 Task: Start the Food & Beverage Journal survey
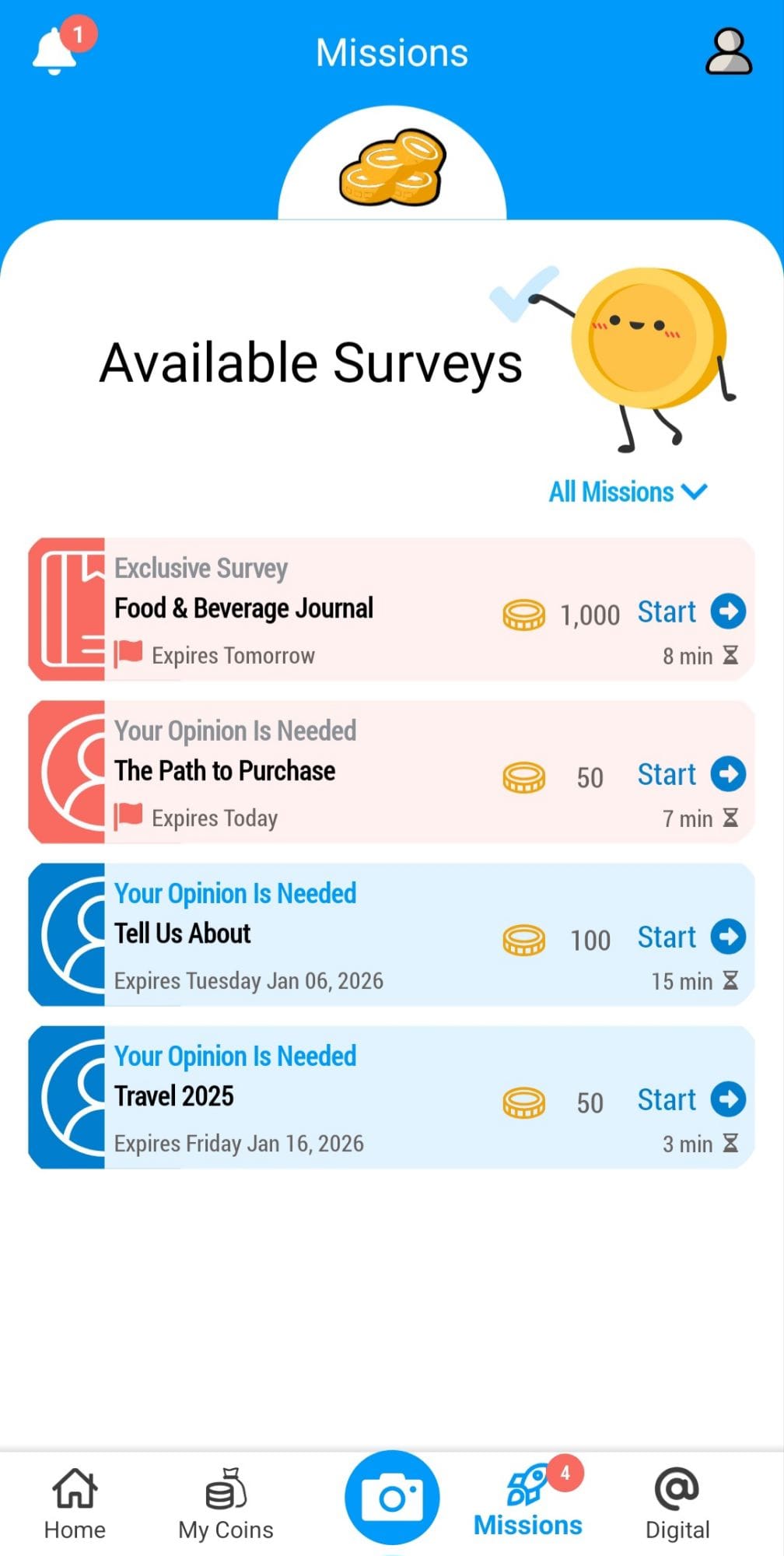pos(691,612)
